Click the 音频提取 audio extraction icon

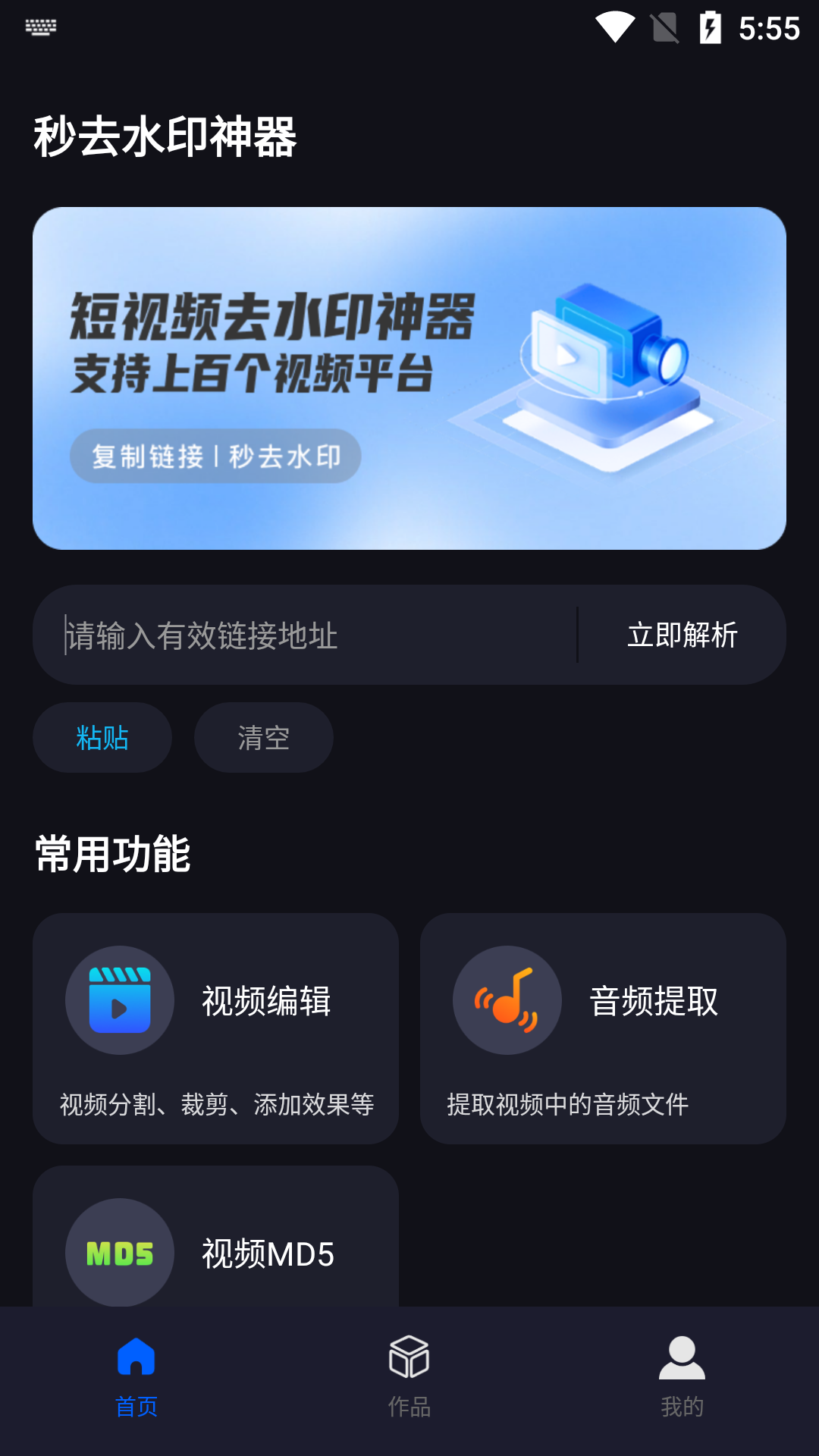point(507,999)
